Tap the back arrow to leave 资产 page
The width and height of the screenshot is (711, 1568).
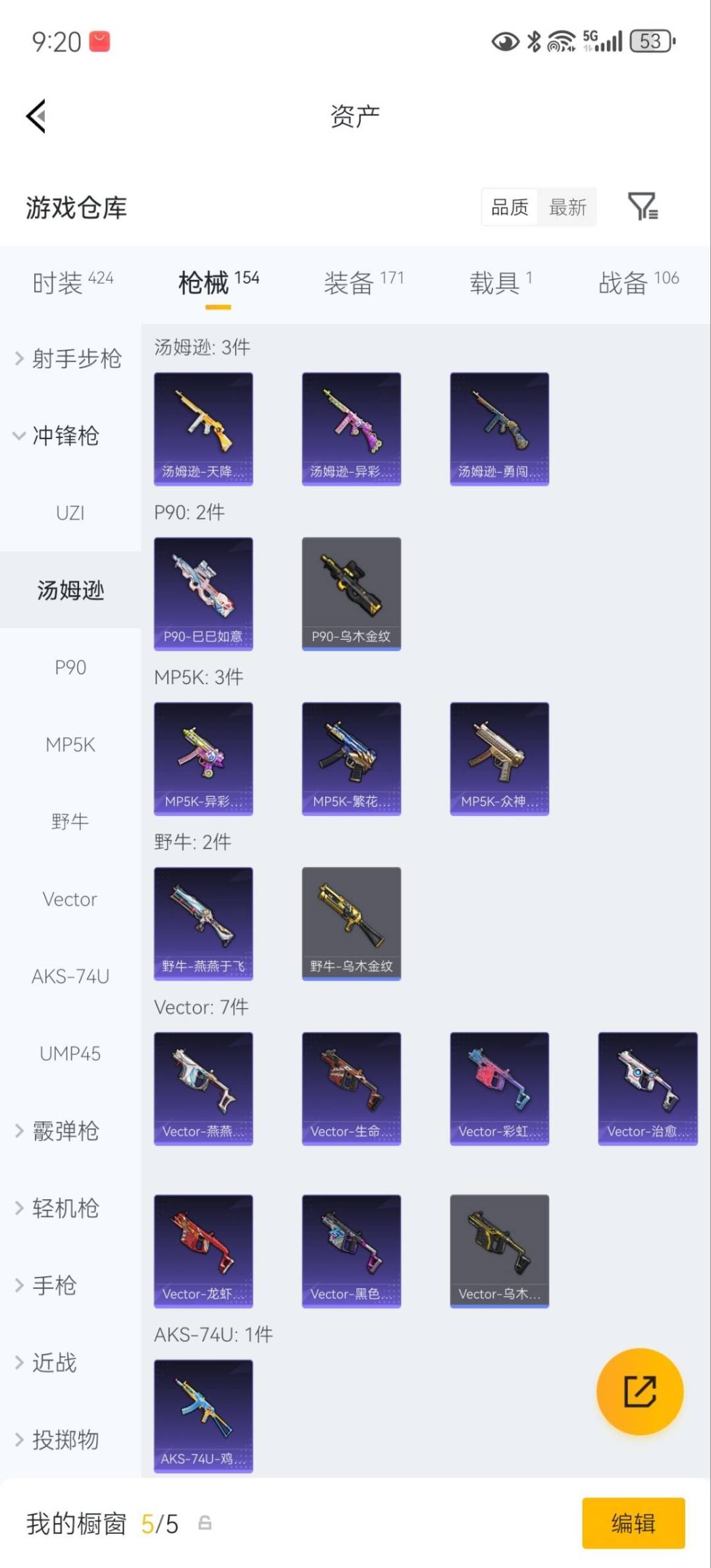click(36, 115)
